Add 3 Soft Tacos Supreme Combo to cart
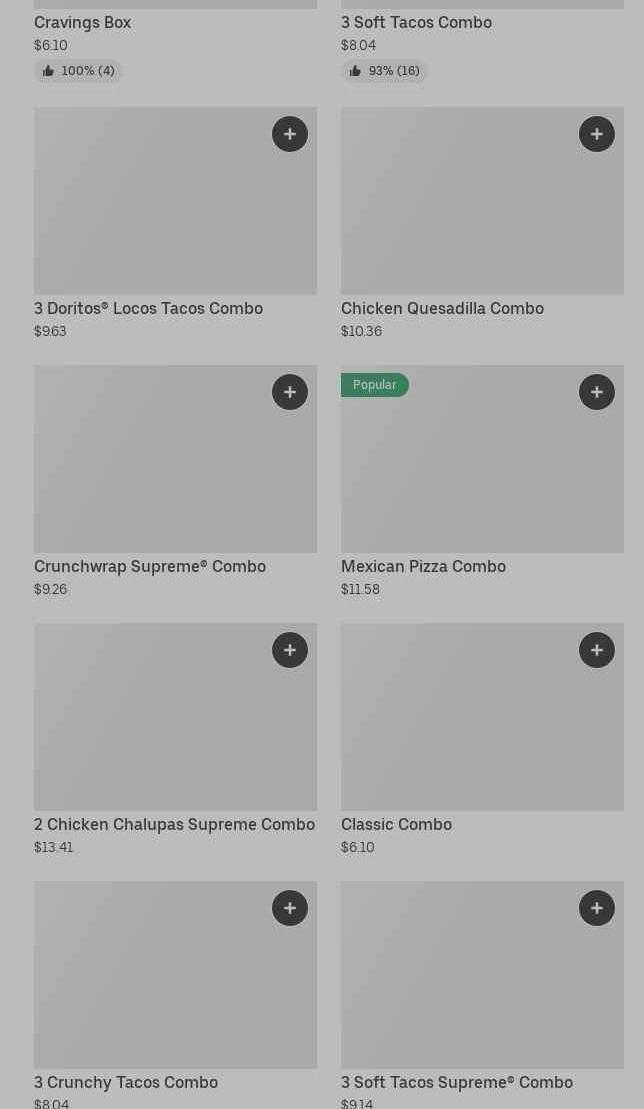 [597, 908]
